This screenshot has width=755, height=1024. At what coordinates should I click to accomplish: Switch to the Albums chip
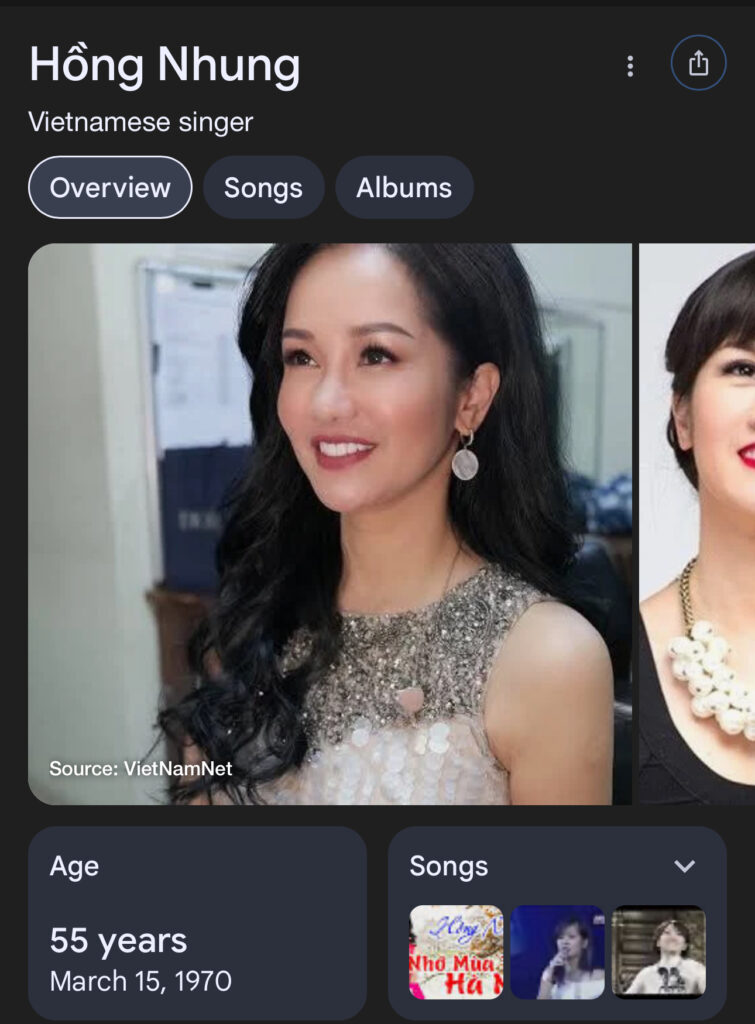404,187
